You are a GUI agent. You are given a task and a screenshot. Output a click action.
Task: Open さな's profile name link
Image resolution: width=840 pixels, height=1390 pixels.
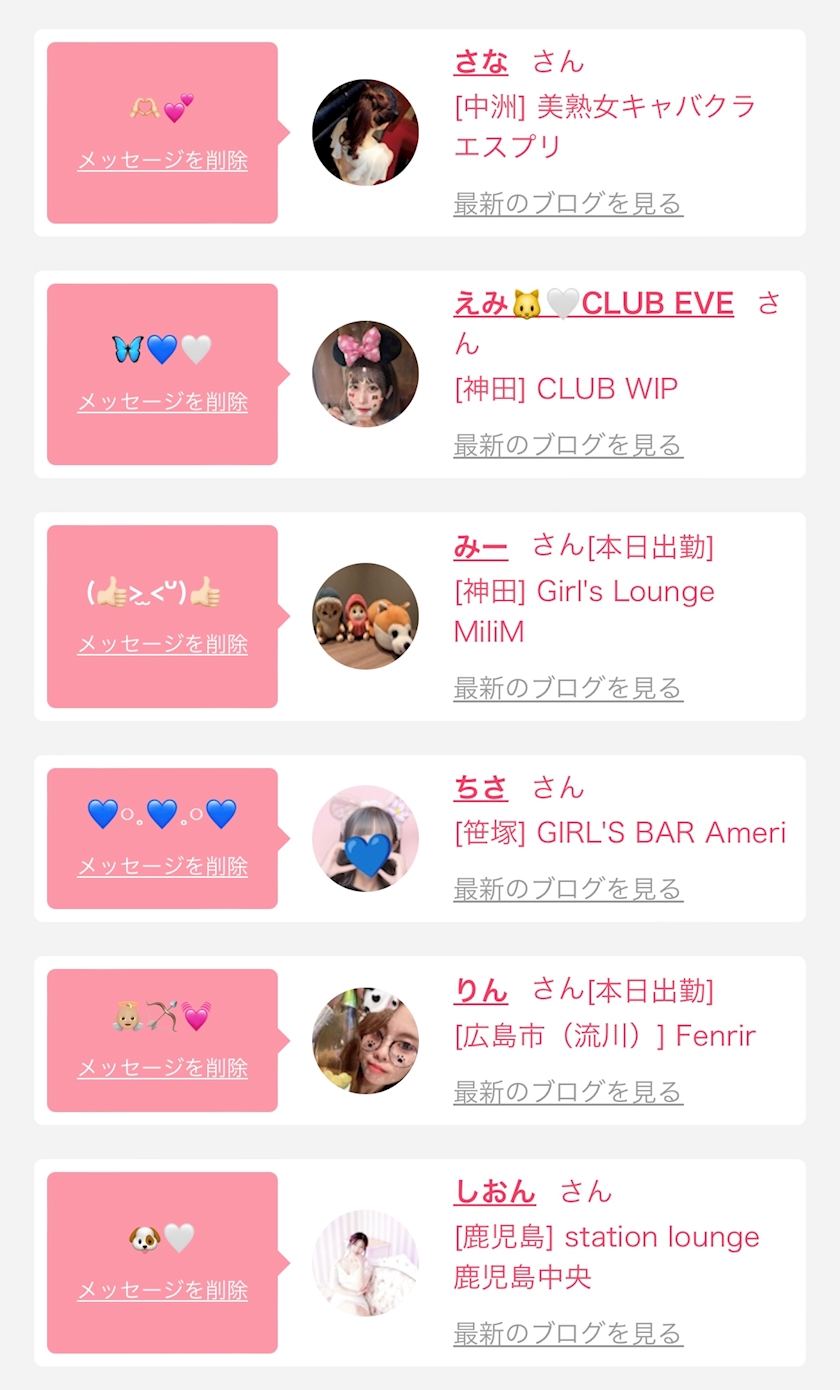480,62
